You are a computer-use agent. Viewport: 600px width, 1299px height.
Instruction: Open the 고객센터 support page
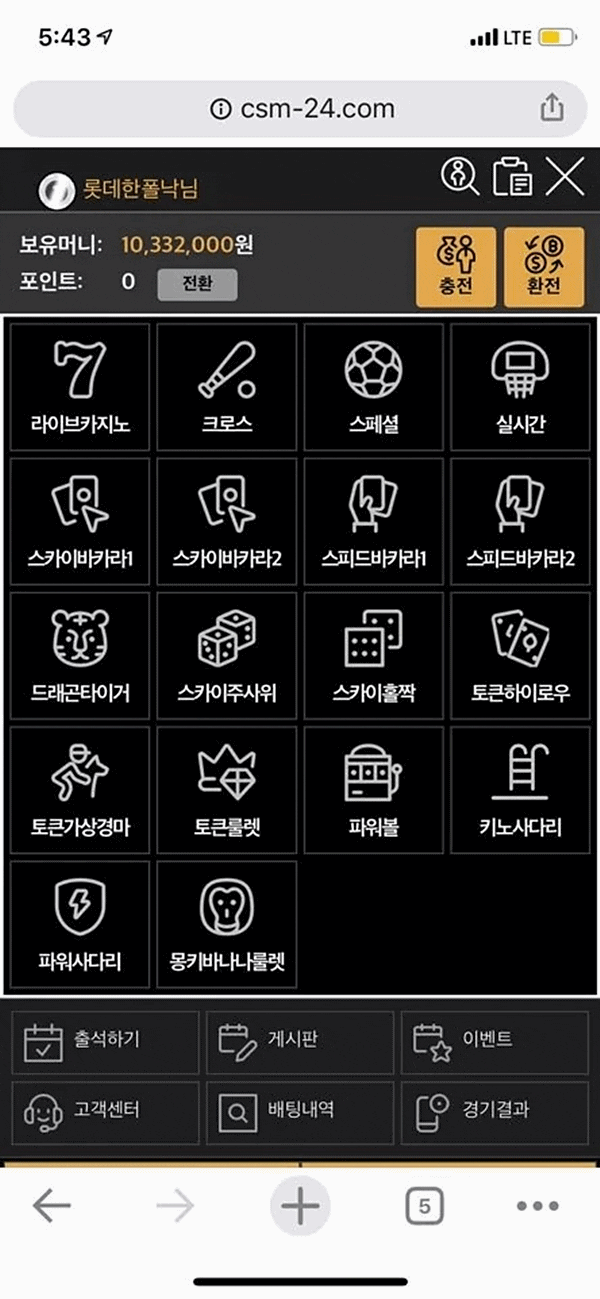click(105, 1111)
